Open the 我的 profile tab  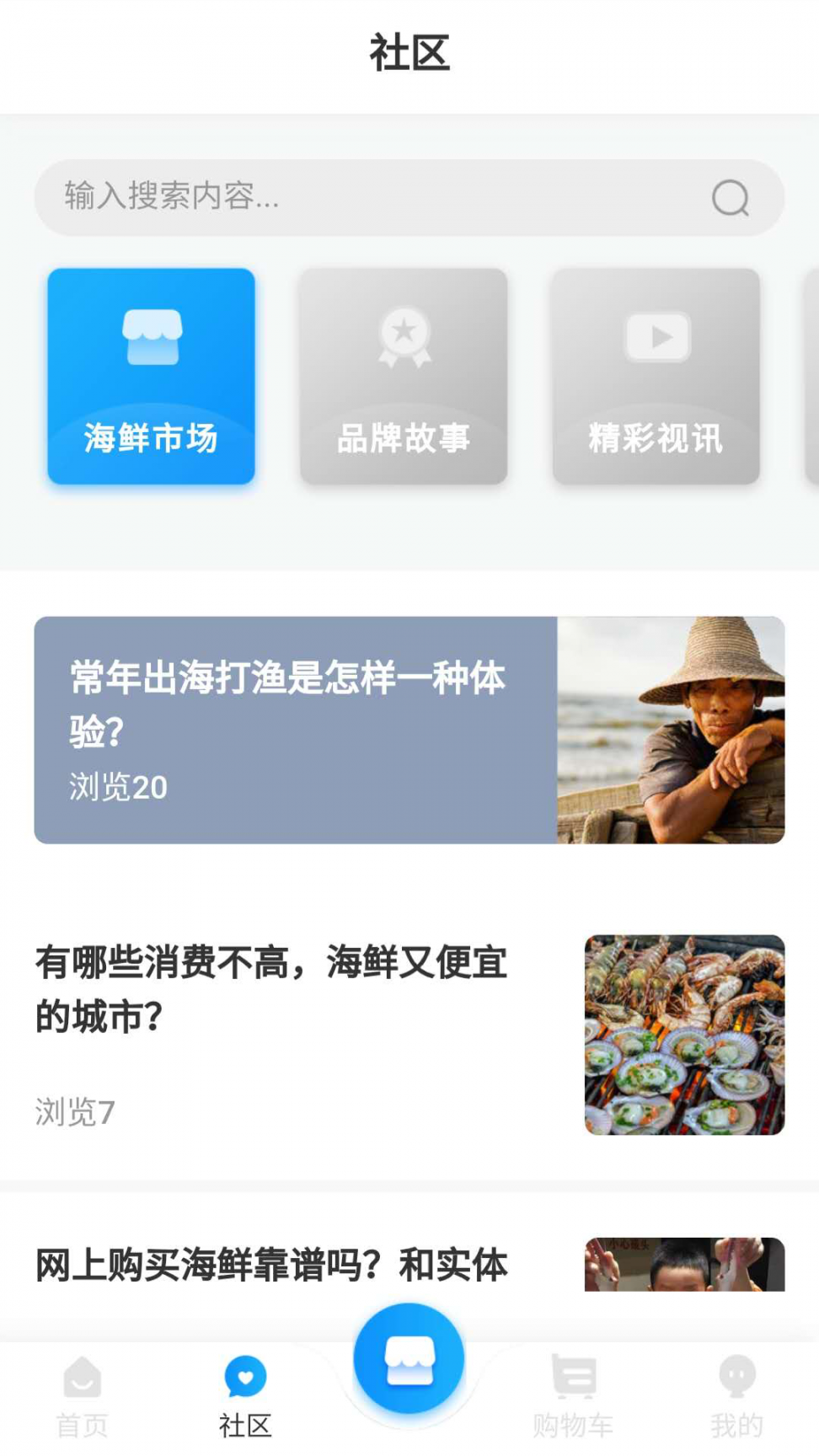click(736, 1395)
